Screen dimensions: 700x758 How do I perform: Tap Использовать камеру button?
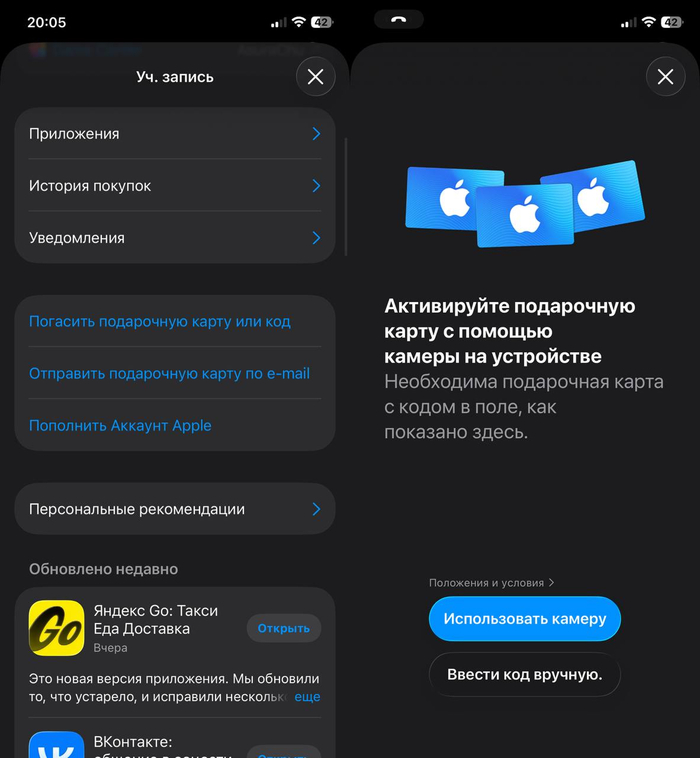pos(525,619)
